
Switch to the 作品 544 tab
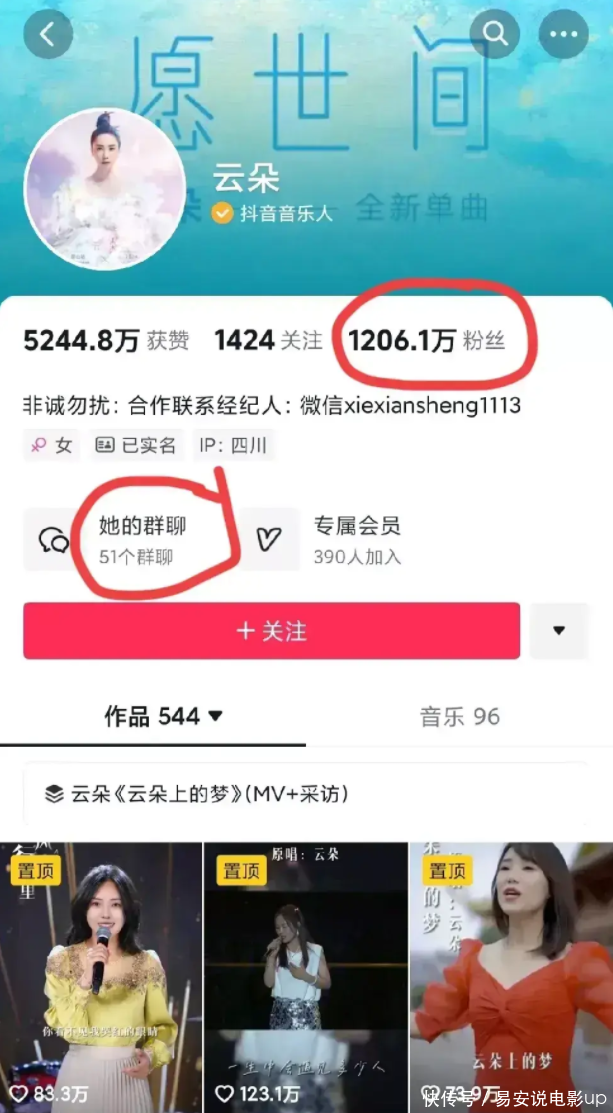click(x=163, y=716)
